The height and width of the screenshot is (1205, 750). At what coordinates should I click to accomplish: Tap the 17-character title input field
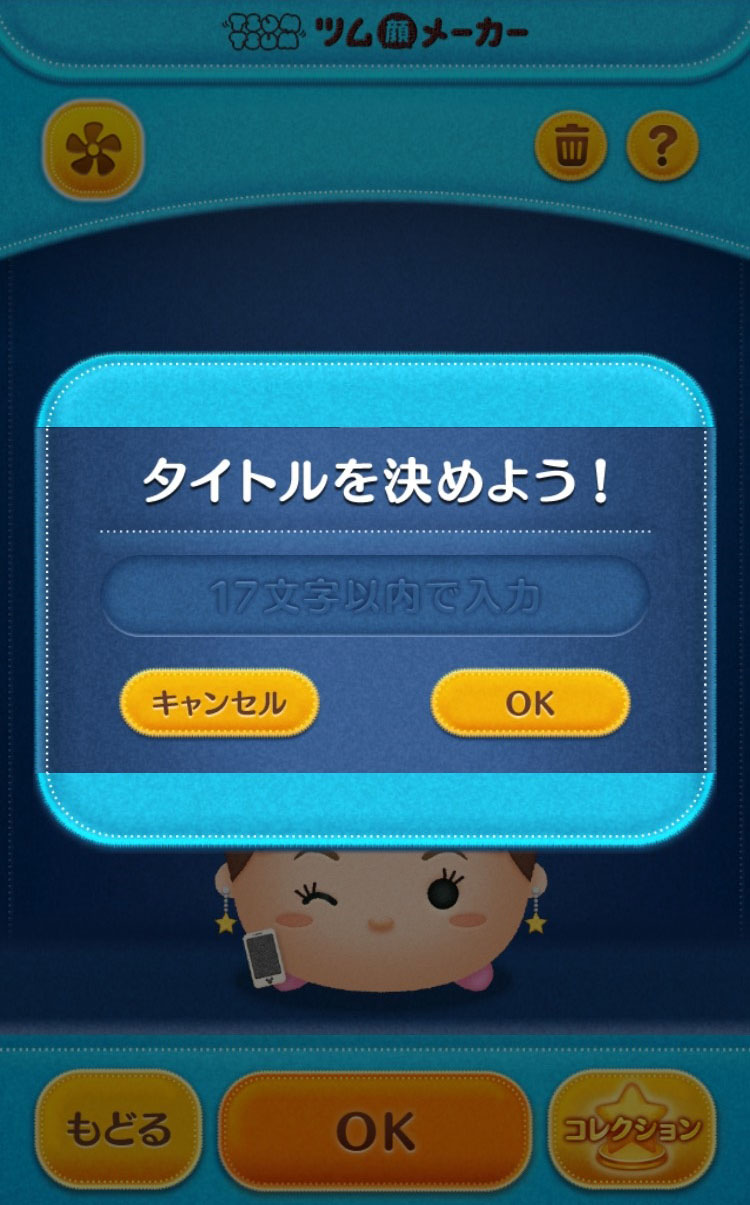(x=375, y=597)
